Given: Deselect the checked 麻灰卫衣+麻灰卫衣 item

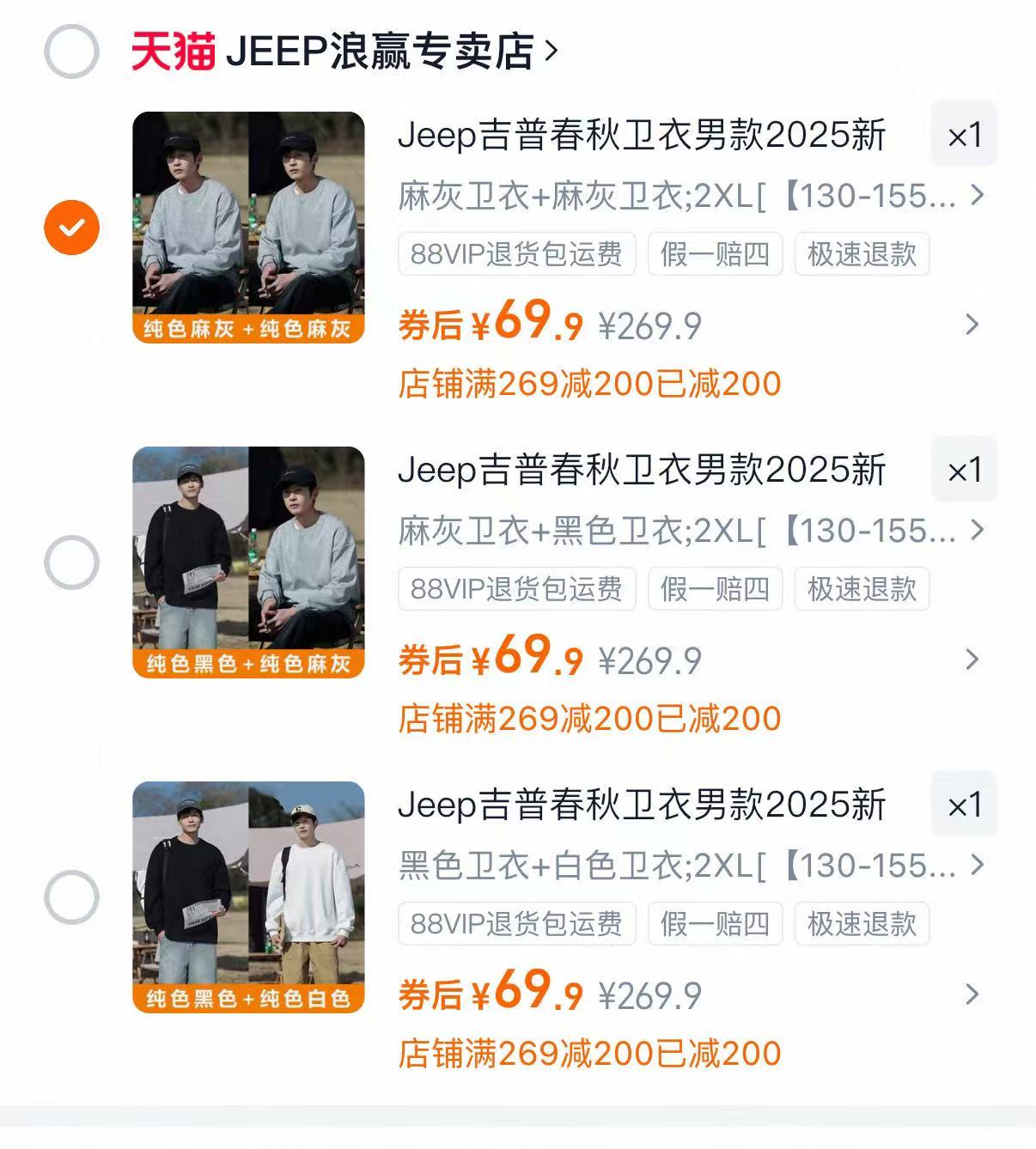Looking at the screenshot, I should pyautogui.click(x=73, y=225).
